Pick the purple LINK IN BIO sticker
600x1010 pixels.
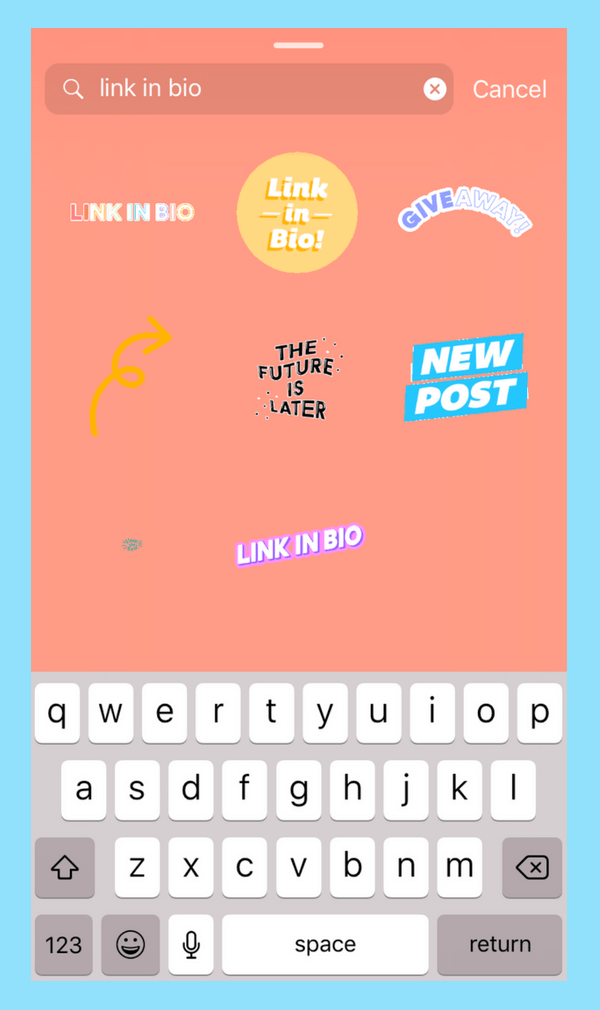pyautogui.click(x=299, y=544)
